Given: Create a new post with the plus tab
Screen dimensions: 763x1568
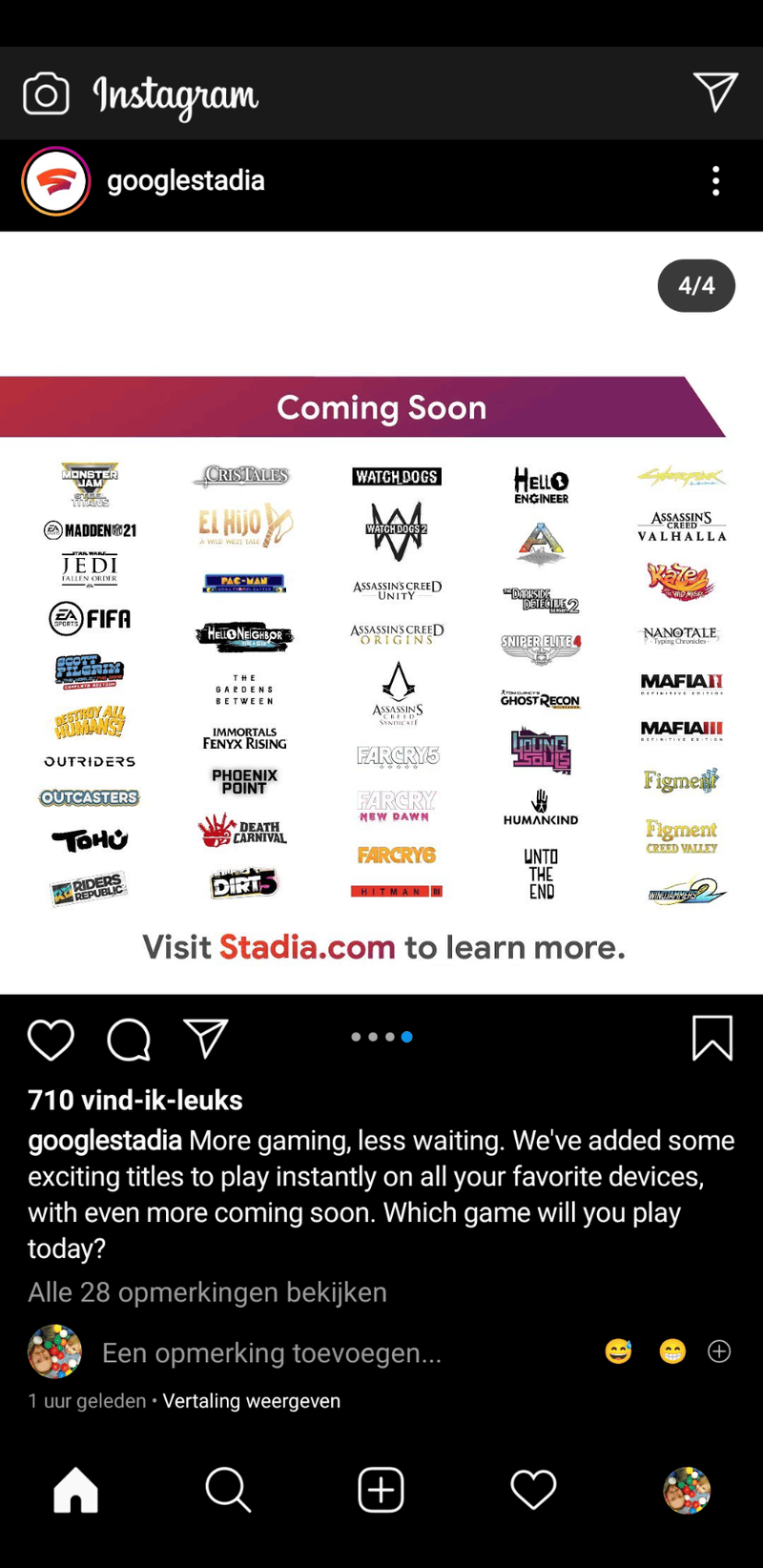Looking at the screenshot, I should click(x=381, y=1490).
